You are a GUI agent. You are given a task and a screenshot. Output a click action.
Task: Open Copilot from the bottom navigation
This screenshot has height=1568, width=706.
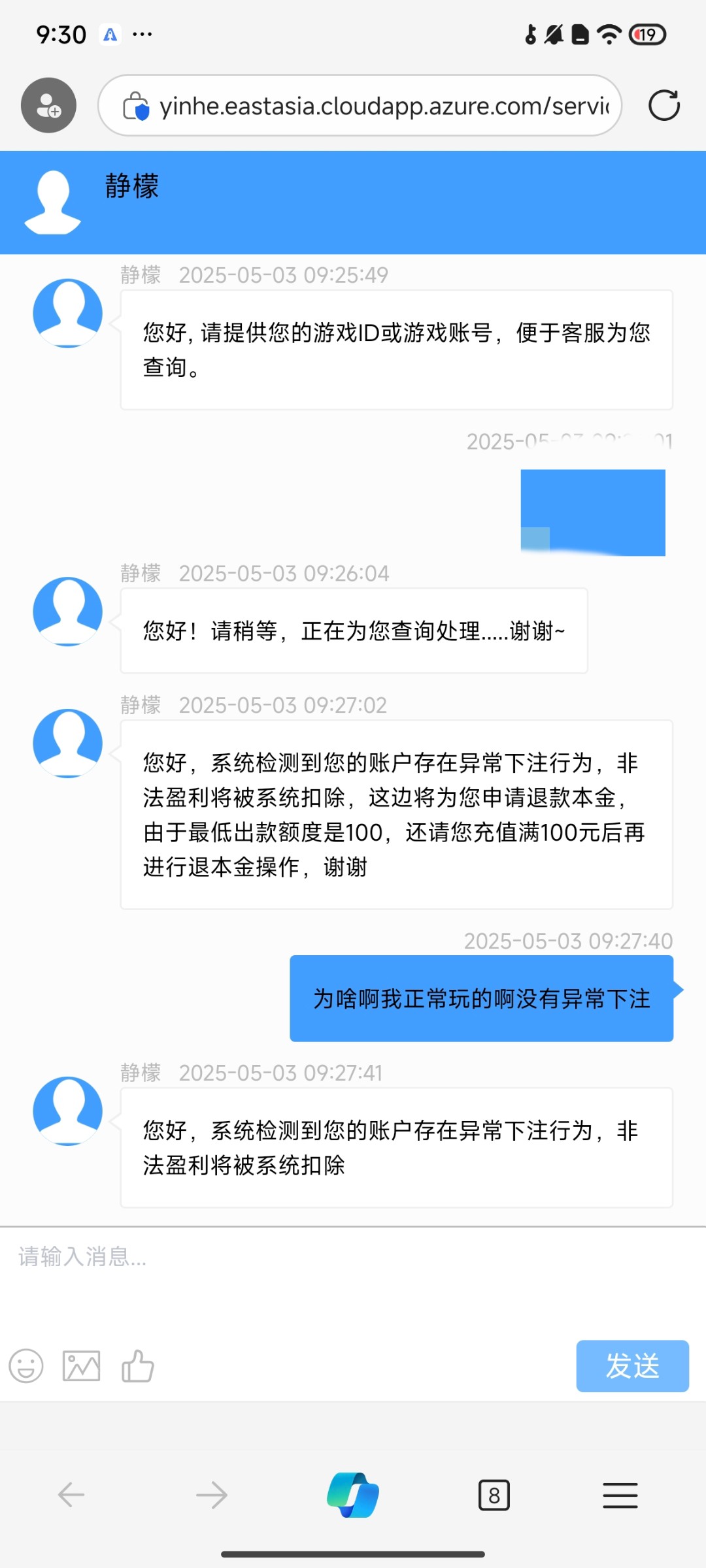click(x=352, y=1495)
